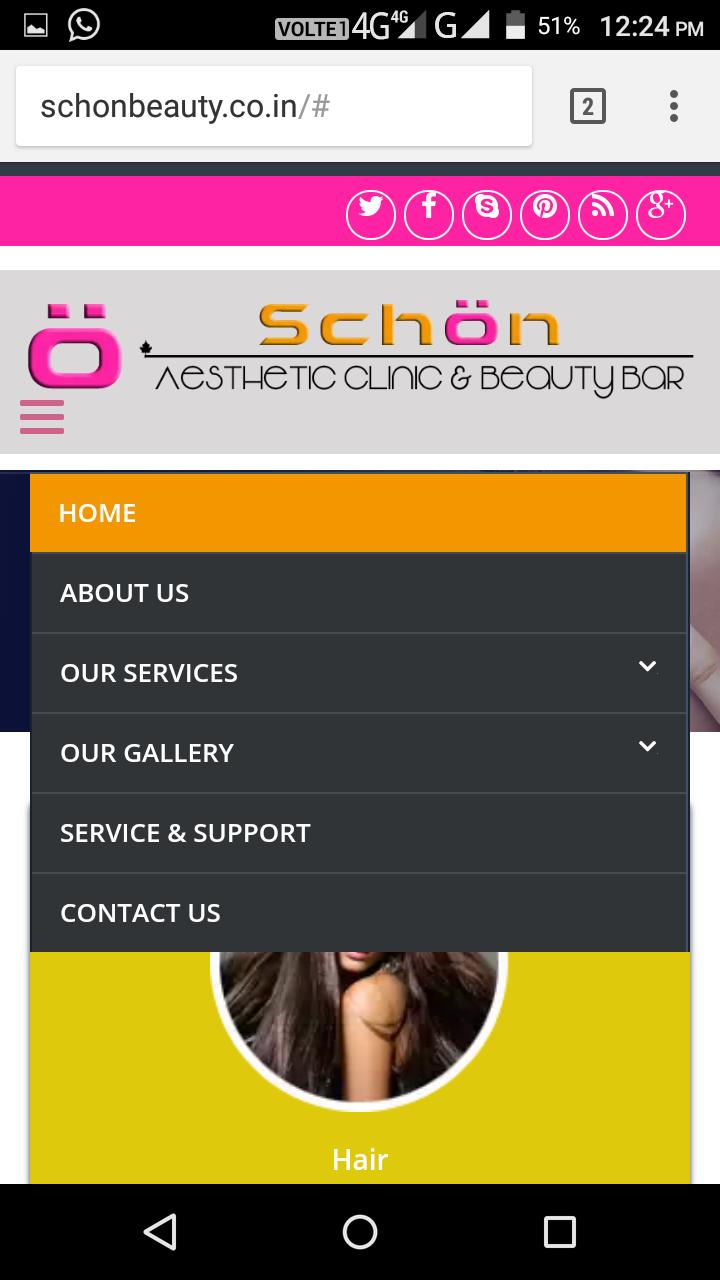The image size is (720, 1280).
Task: Open Chrome's three-dot overflow menu
Action: (x=674, y=106)
